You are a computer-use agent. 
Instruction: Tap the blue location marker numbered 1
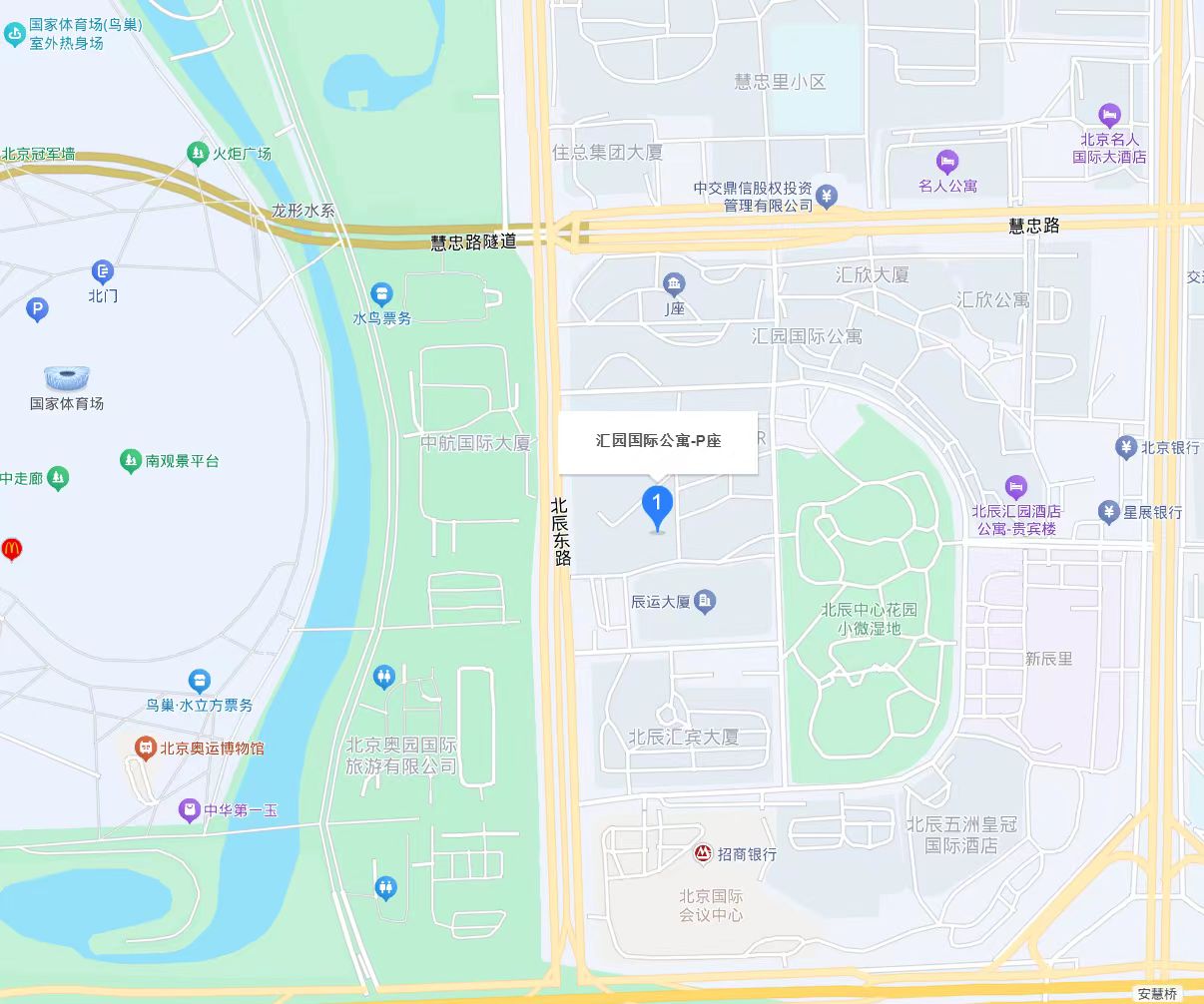(x=657, y=507)
